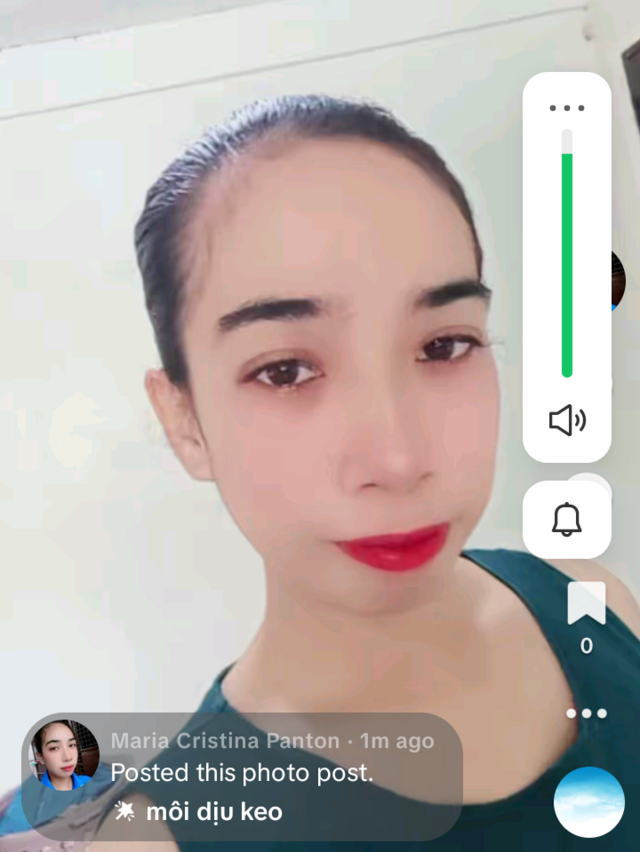Open the volume panel's three-dot options
640x852 pixels.
point(566,108)
